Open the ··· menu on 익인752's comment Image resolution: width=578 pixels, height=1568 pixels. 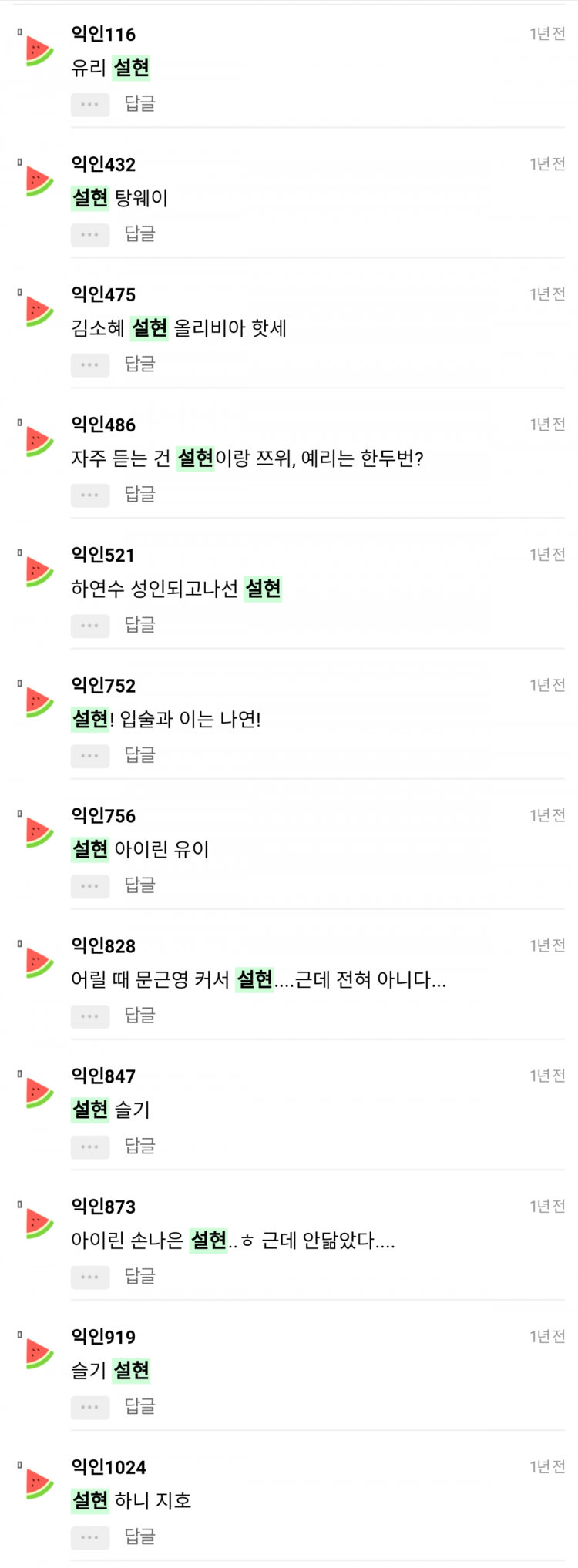click(90, 755)
